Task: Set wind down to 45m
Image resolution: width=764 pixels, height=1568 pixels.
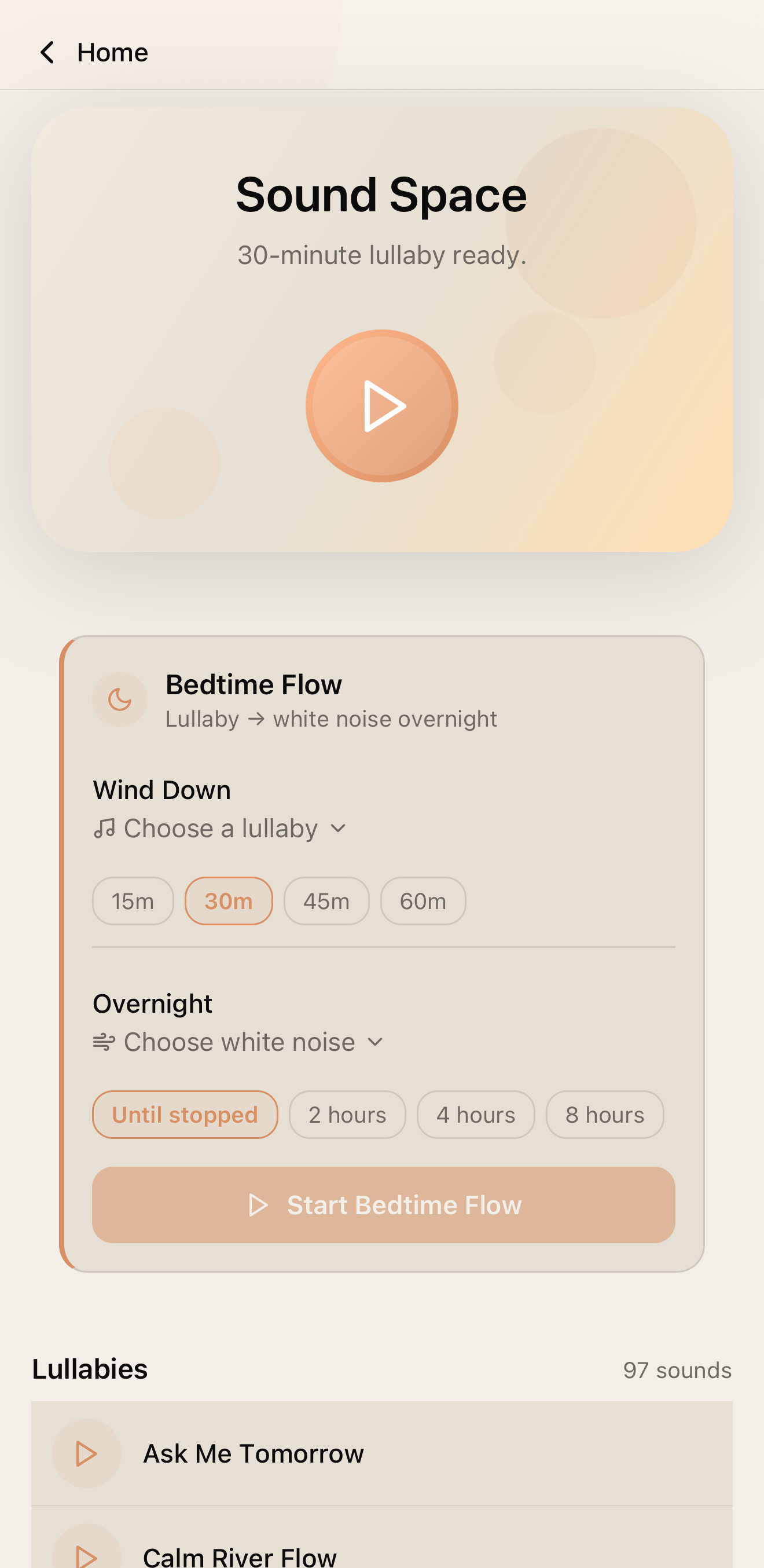Action: pos(326,901)
